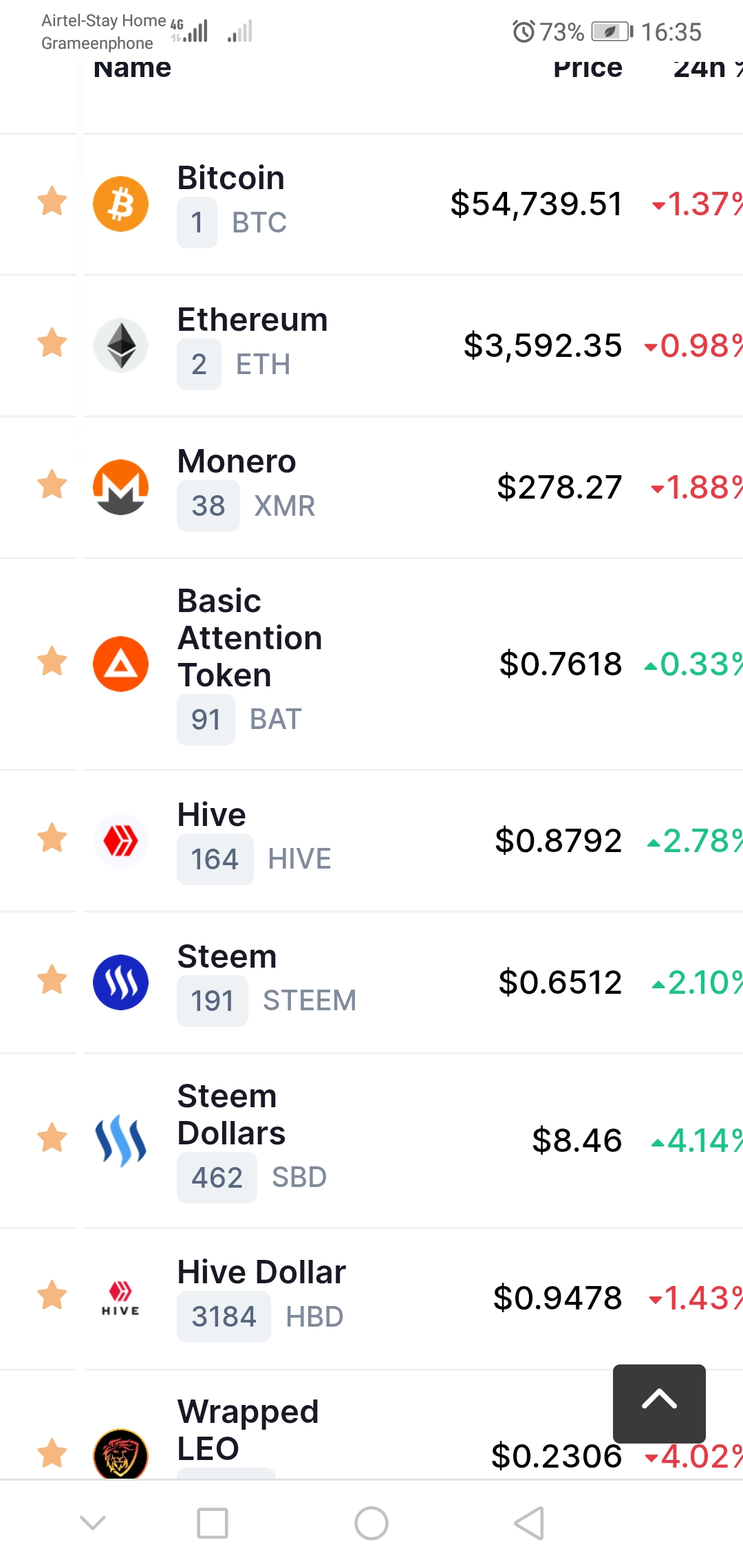
Task: Toggle the favorite star for Bitcoin
Action: tap(52, 201)
